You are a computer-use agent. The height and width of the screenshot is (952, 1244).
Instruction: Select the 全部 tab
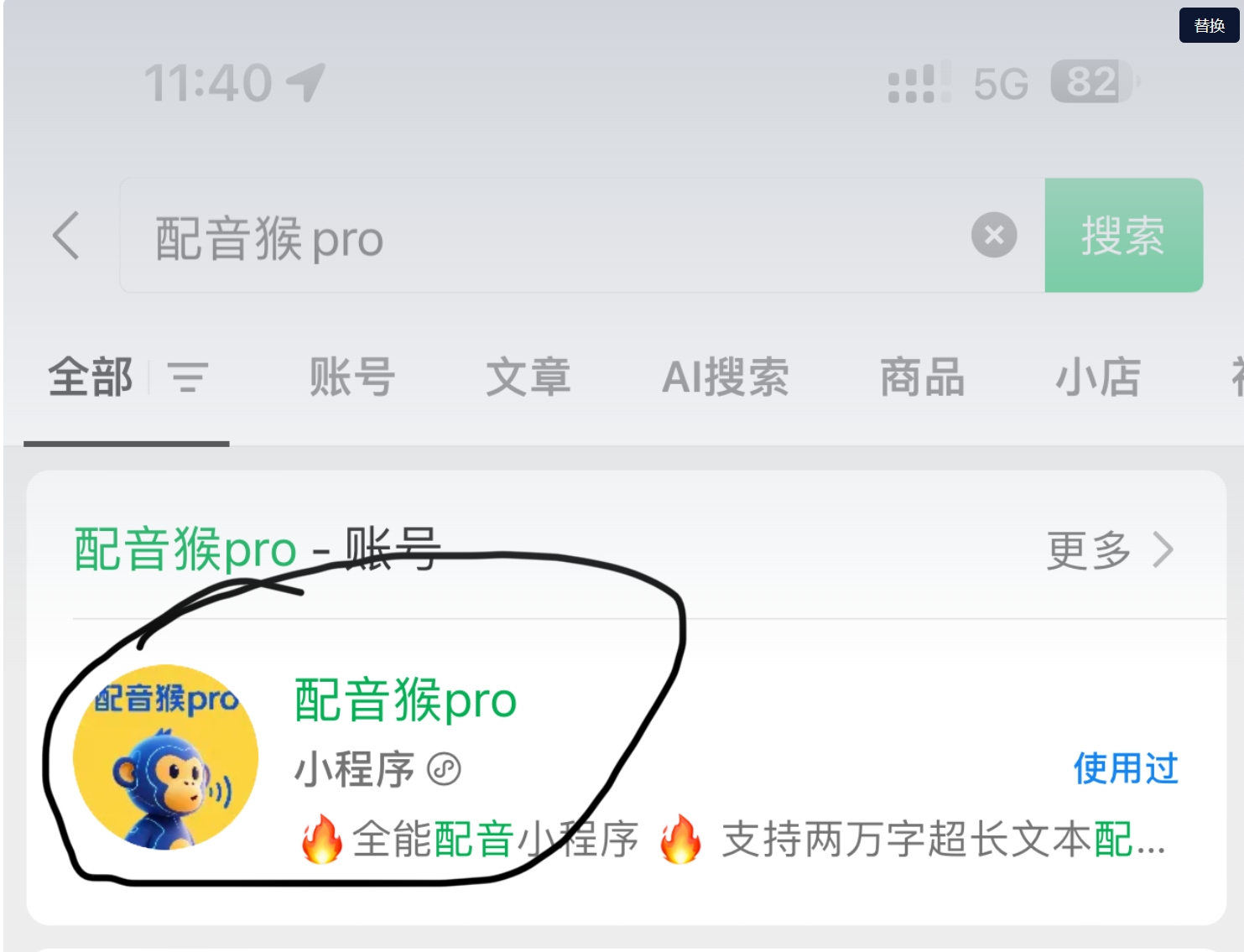91,377
